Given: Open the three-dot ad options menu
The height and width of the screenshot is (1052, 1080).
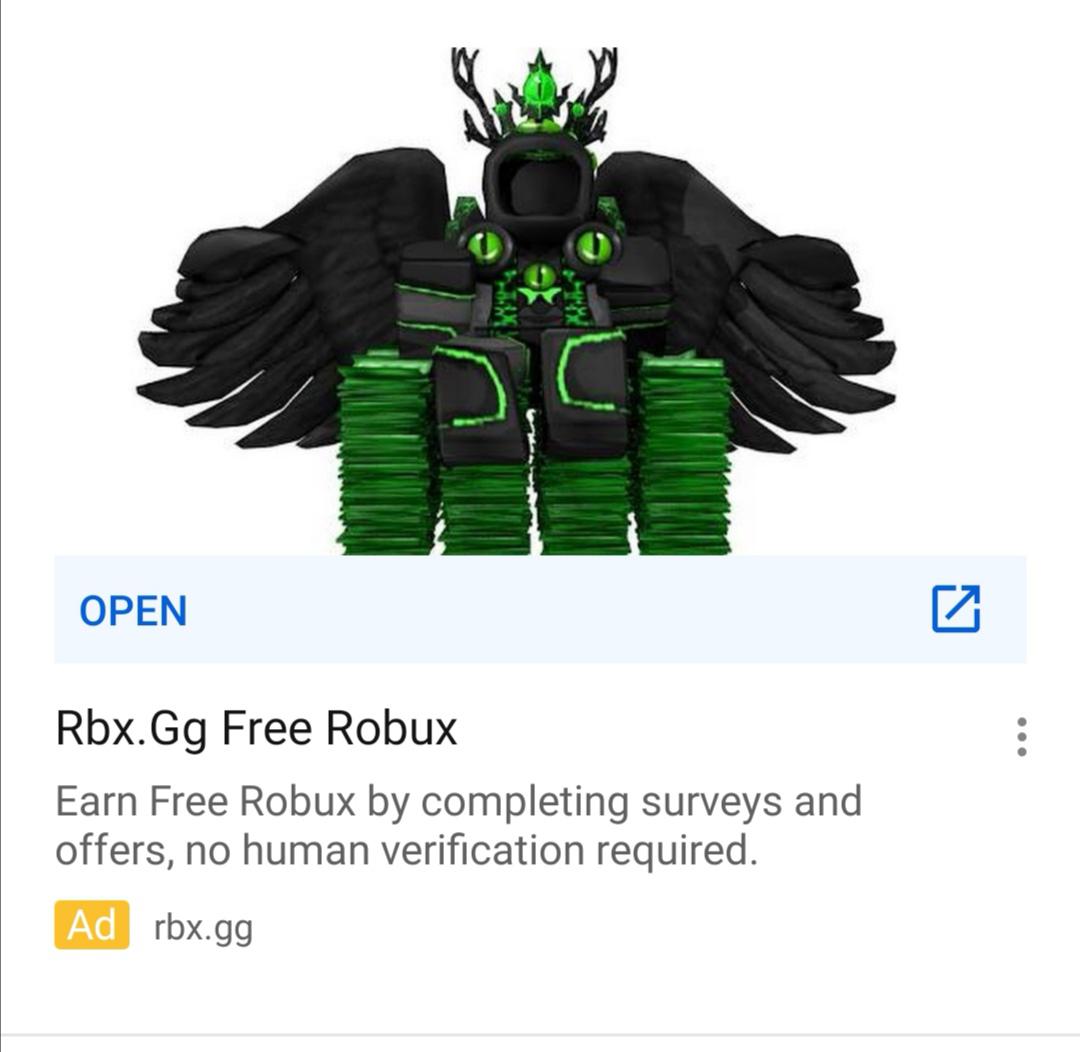Looking at the screenshot, I should click(1020, 737).
